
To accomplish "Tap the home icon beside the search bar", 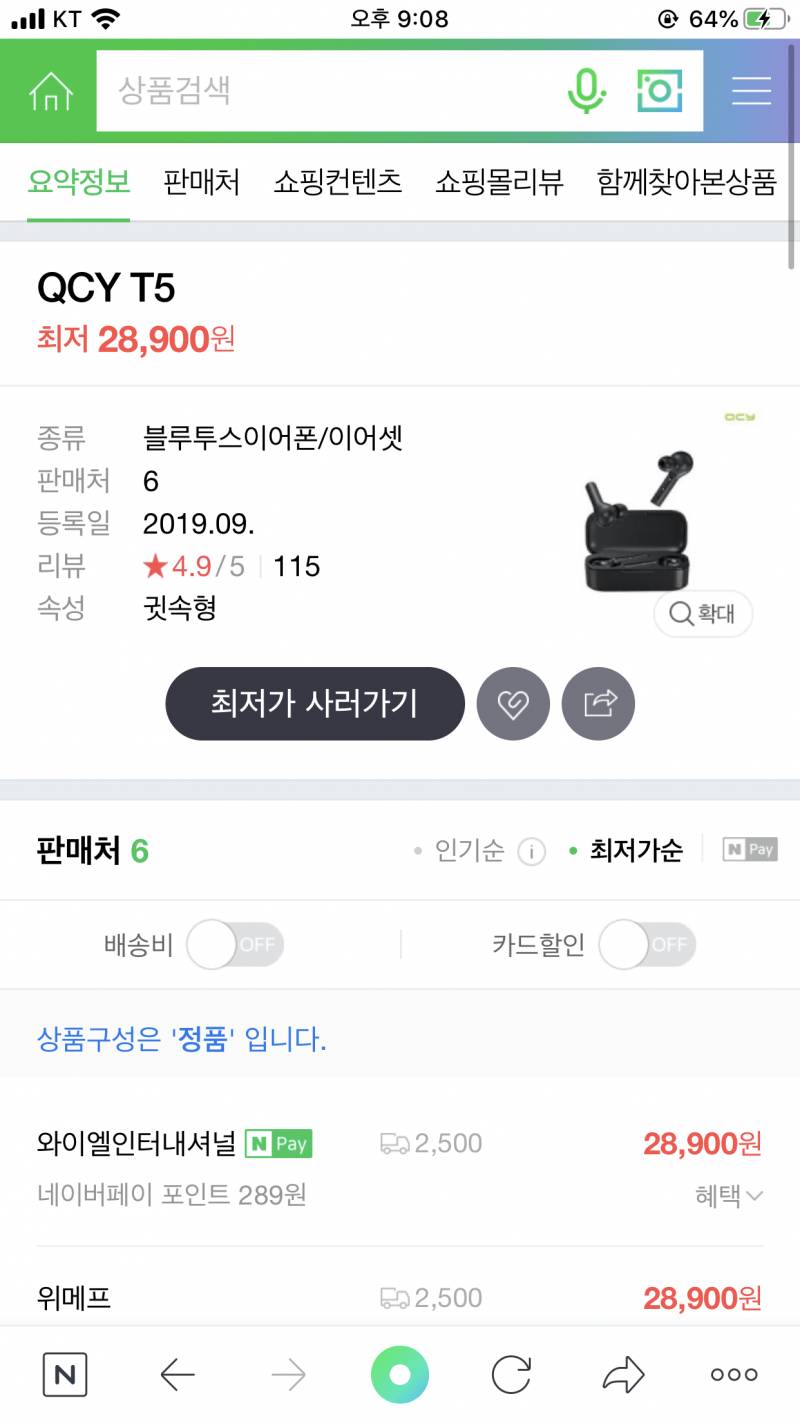I will pos(51,91).
